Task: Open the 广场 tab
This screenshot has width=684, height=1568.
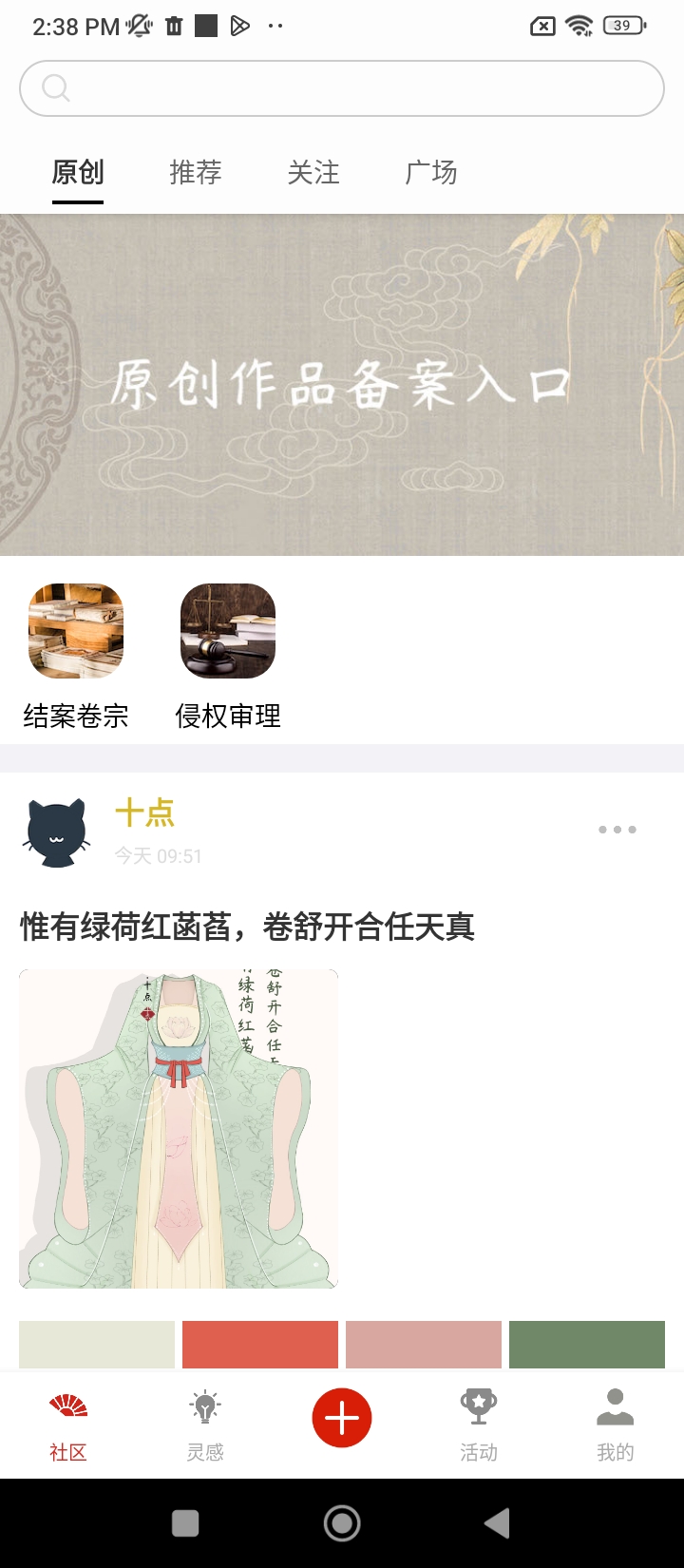Action: 431,173
